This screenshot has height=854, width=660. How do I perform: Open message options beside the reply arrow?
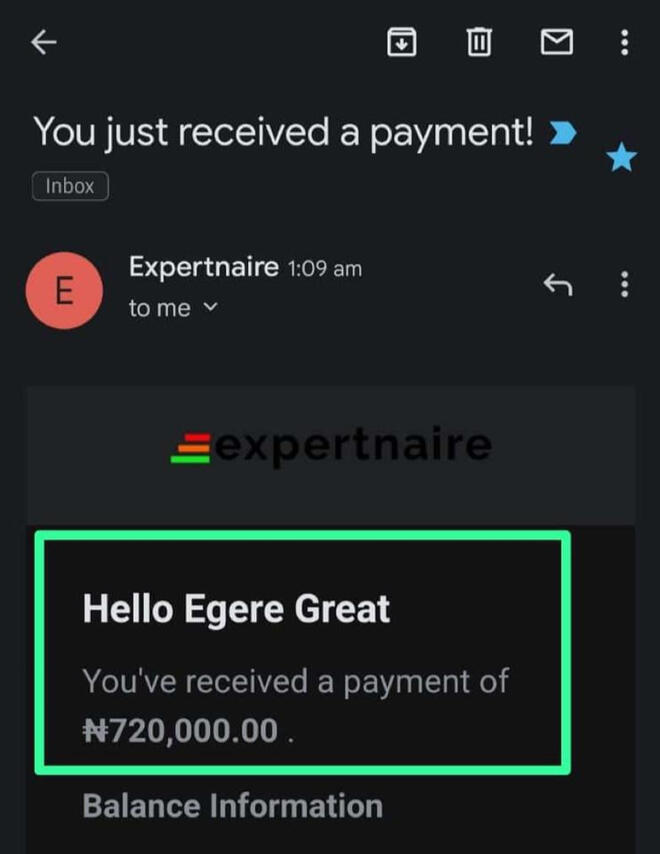coord(624,285)
